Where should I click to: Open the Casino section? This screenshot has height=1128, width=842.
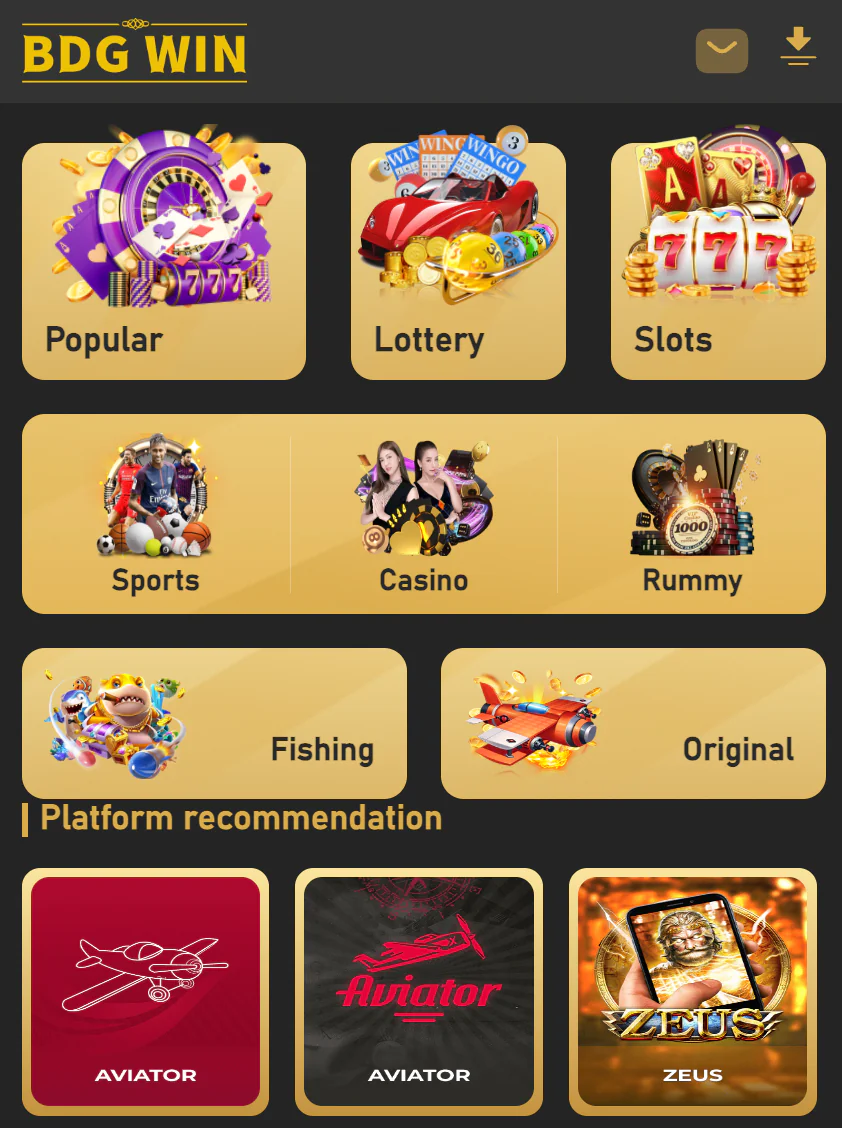tap(424, 514)
